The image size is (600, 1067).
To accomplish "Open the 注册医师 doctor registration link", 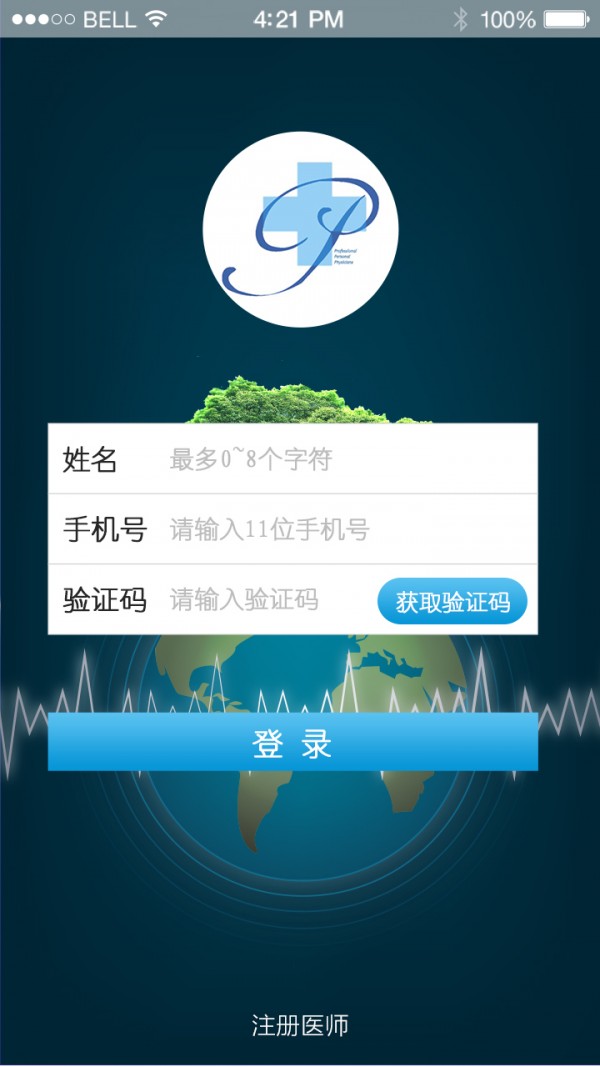I will pos(300,1025).
